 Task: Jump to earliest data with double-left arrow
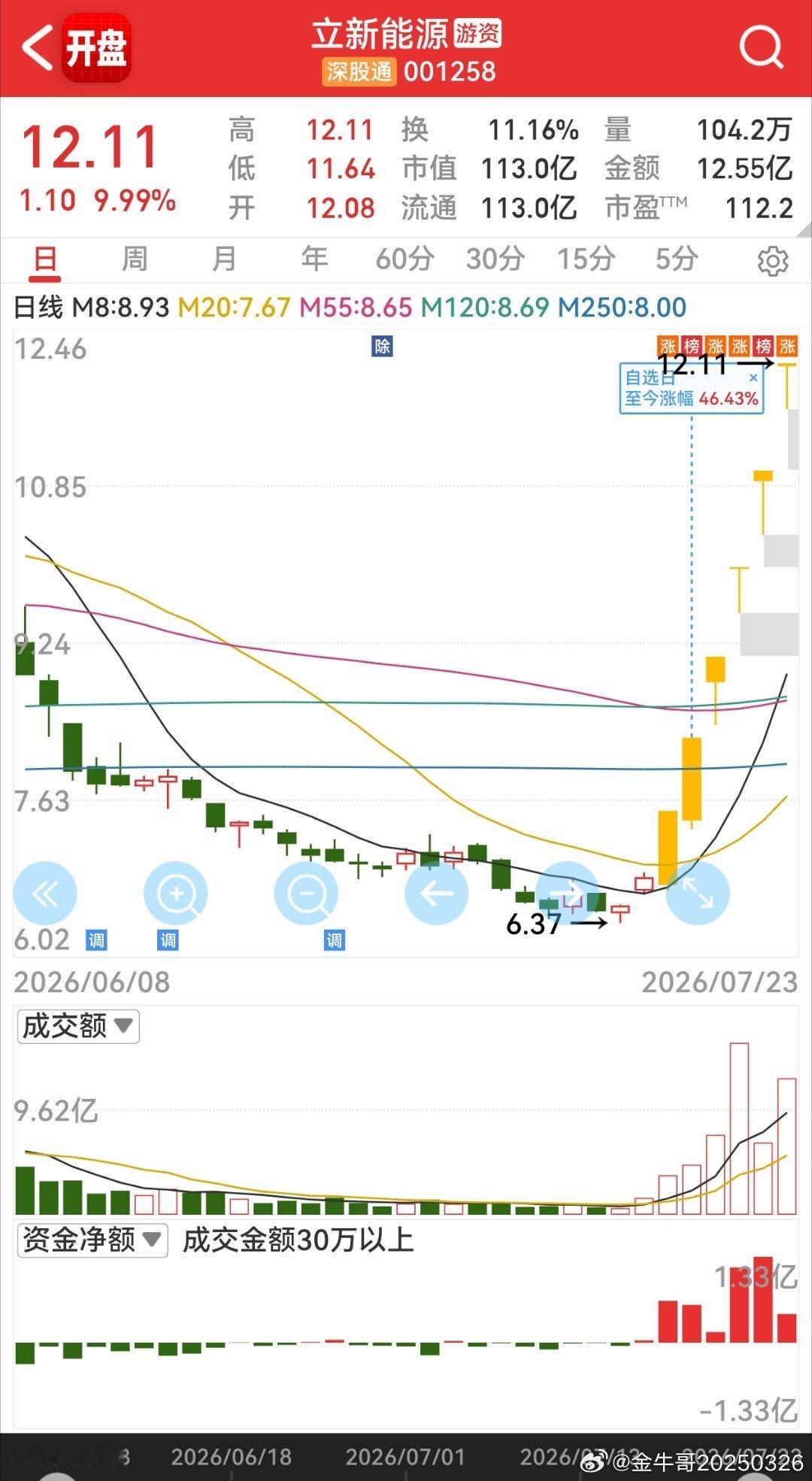coord(45,894)
